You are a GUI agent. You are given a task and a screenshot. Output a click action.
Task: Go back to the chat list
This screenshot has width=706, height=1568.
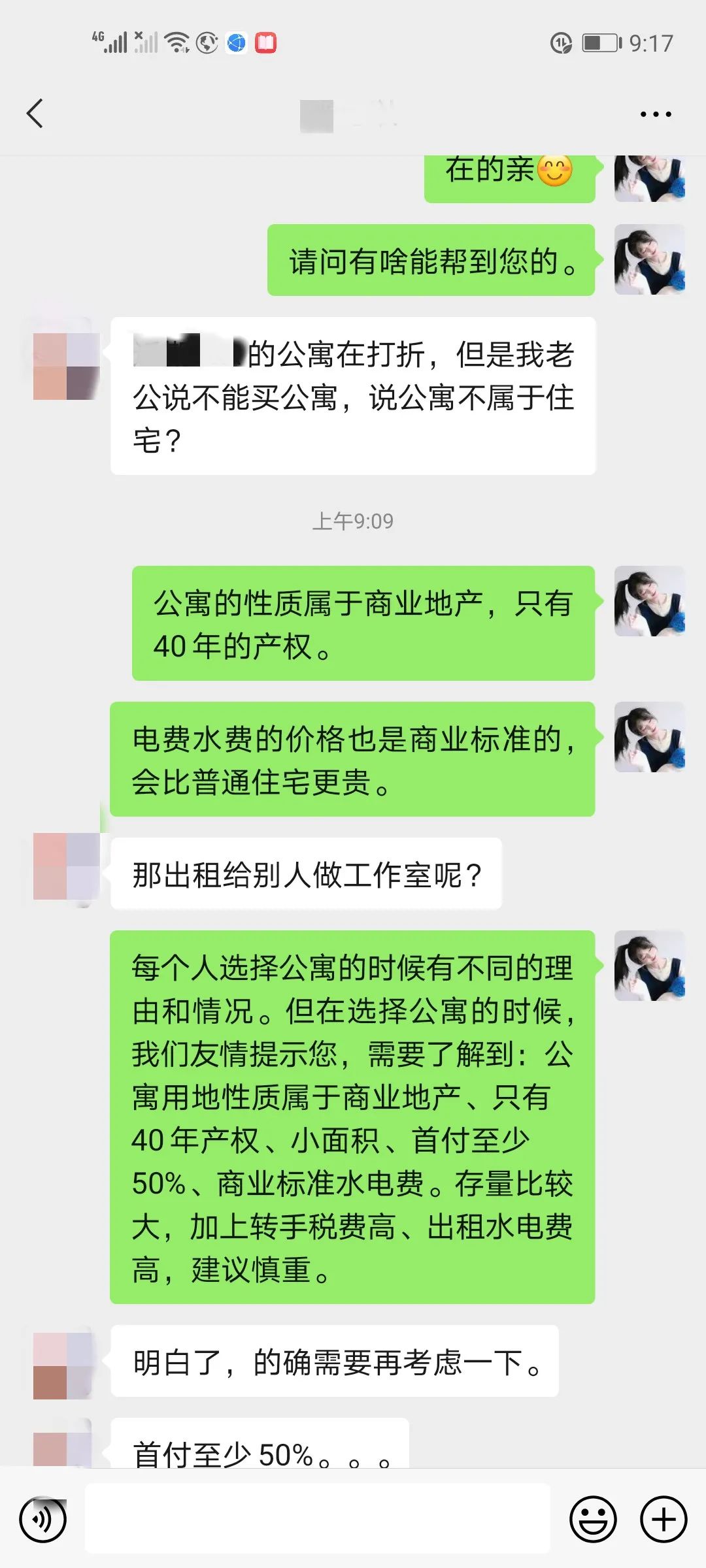coord(35,114)
